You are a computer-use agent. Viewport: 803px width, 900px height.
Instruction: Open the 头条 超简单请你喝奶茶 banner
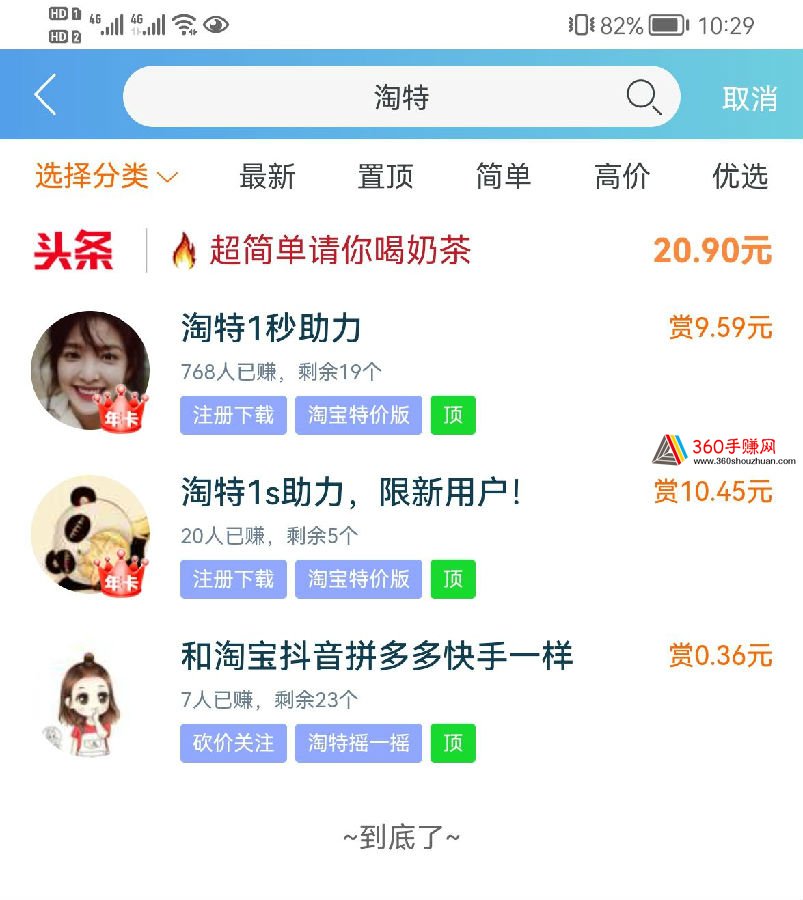click(340, 250)
